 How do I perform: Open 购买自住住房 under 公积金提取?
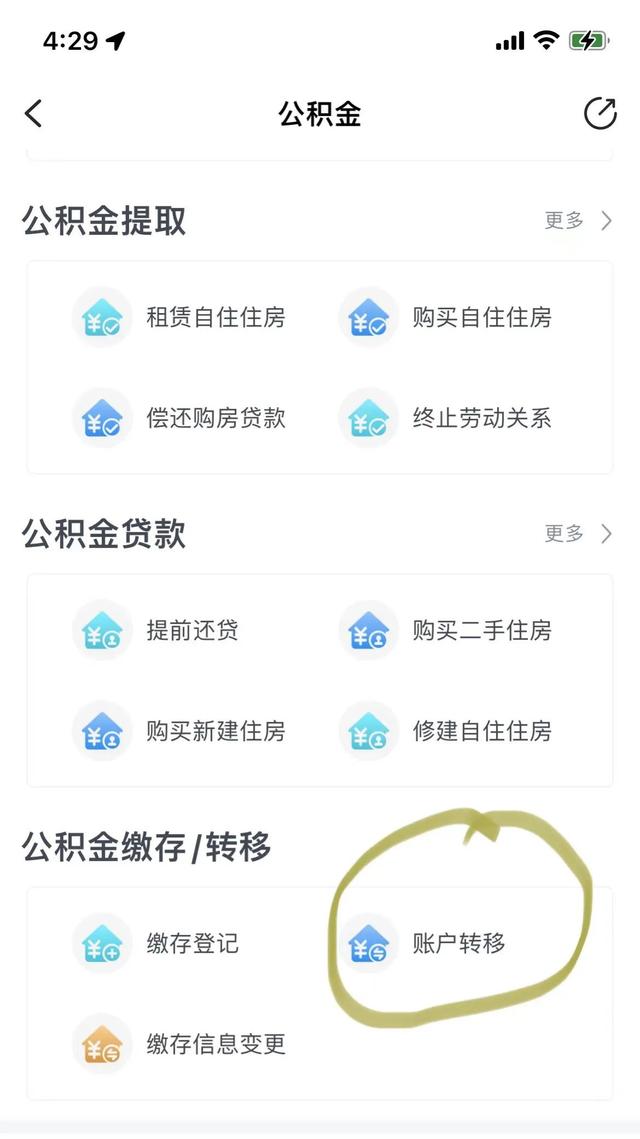(x=445, y=317)
